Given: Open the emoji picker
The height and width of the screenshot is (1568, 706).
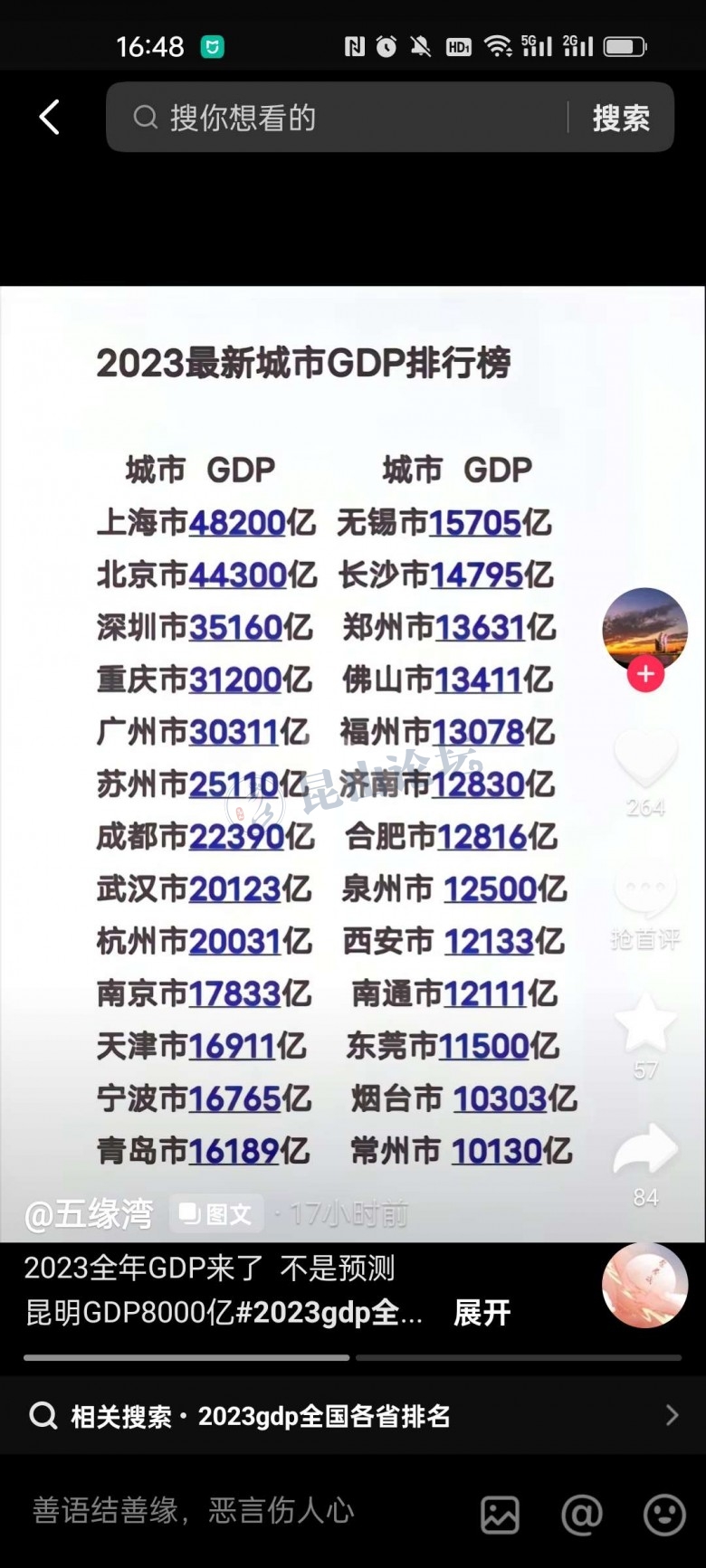Looking at the screenshot, I should [x=663, y=1514].
